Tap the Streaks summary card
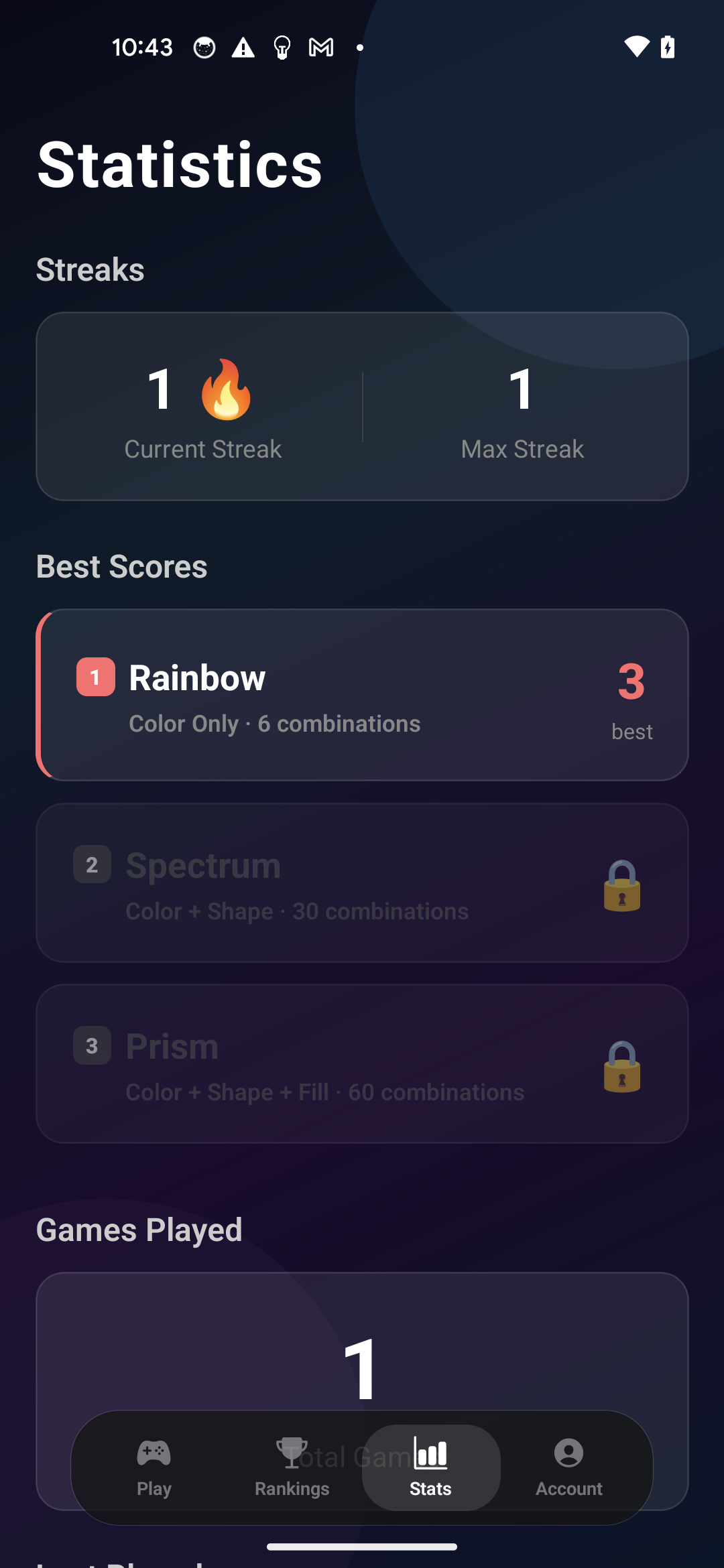Viewport: 724px width, 1568px height. 362,405
